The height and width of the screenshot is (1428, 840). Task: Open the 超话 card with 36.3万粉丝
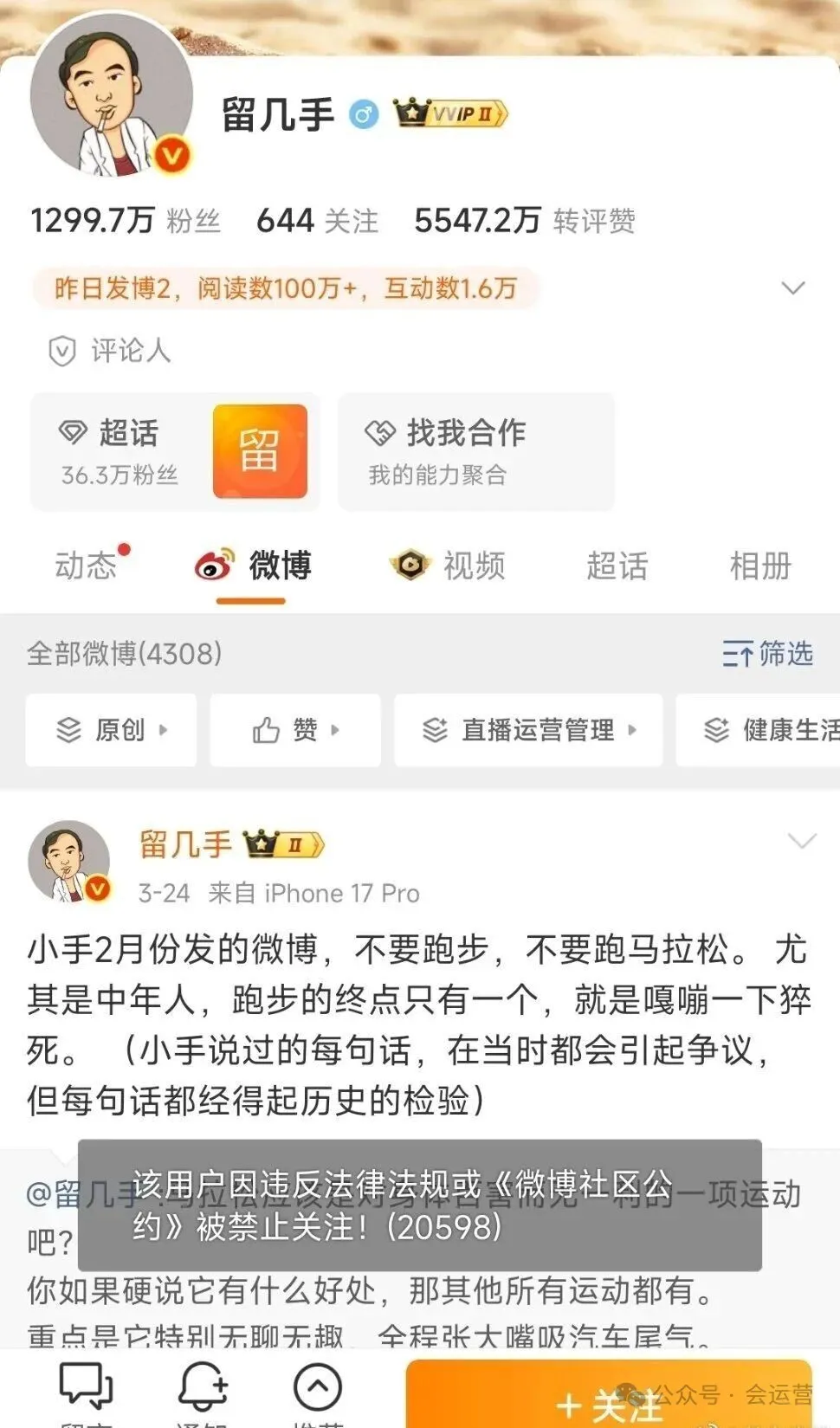click(175, 452)
